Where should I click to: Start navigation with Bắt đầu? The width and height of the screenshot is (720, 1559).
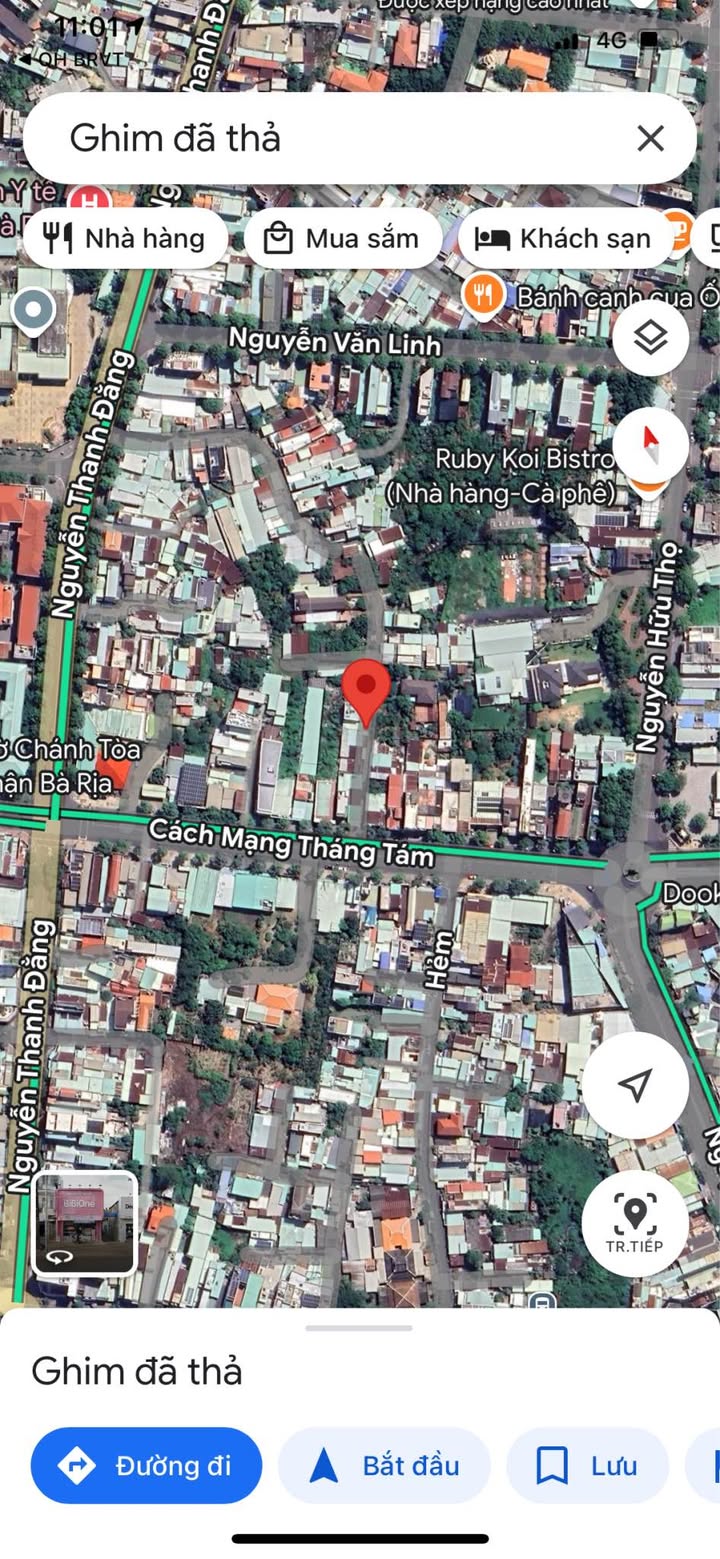[x=384, y=1465]
